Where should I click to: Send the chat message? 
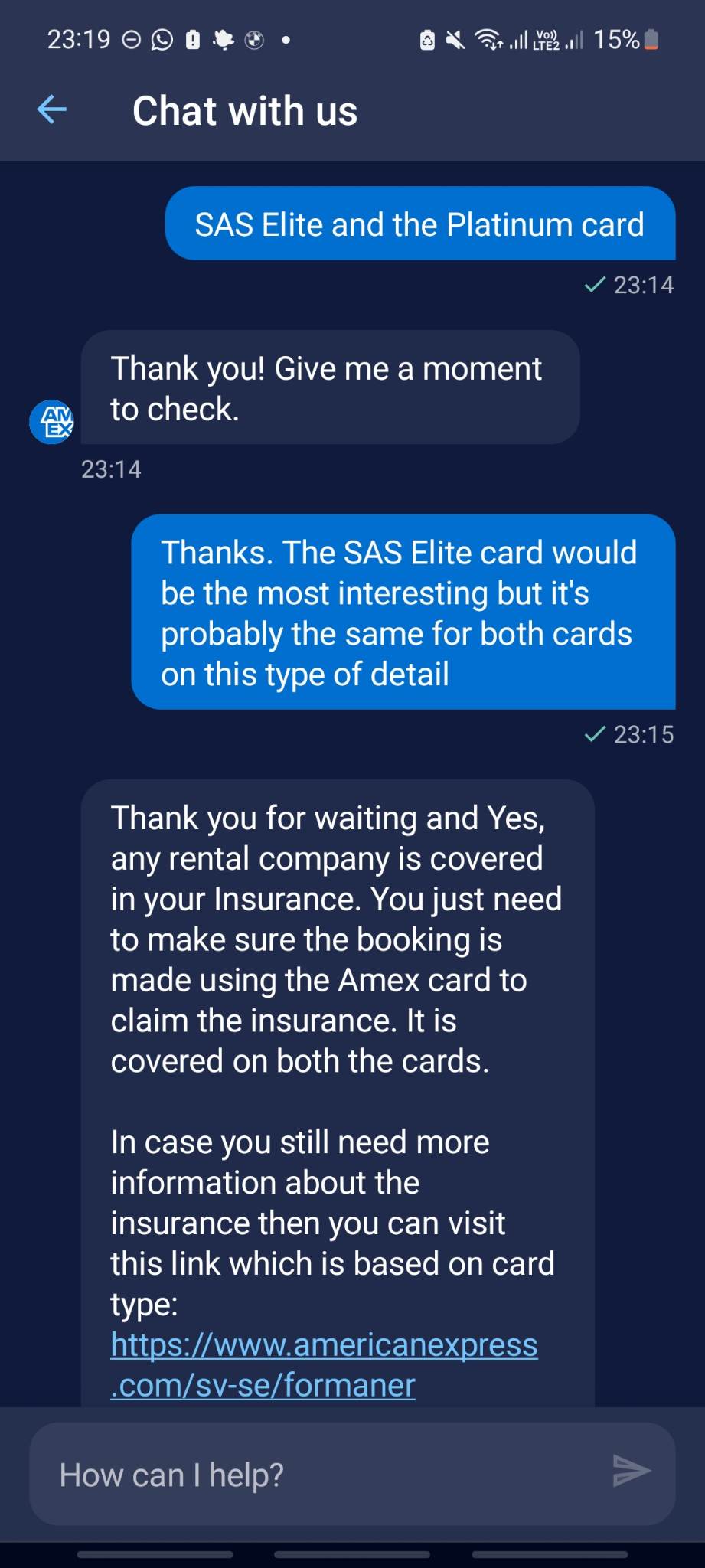[631, 1471]
